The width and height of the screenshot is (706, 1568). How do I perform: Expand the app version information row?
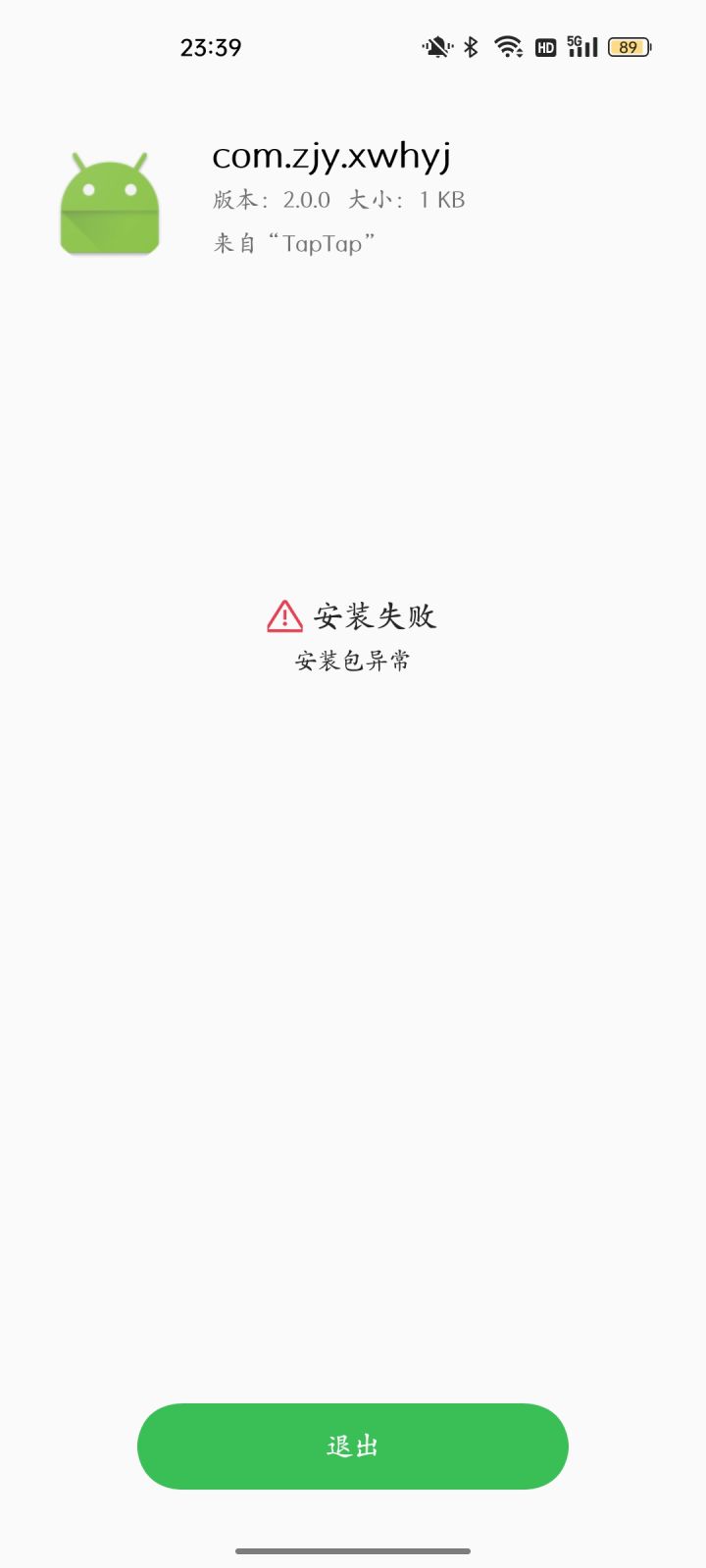(x=337, y=200)
